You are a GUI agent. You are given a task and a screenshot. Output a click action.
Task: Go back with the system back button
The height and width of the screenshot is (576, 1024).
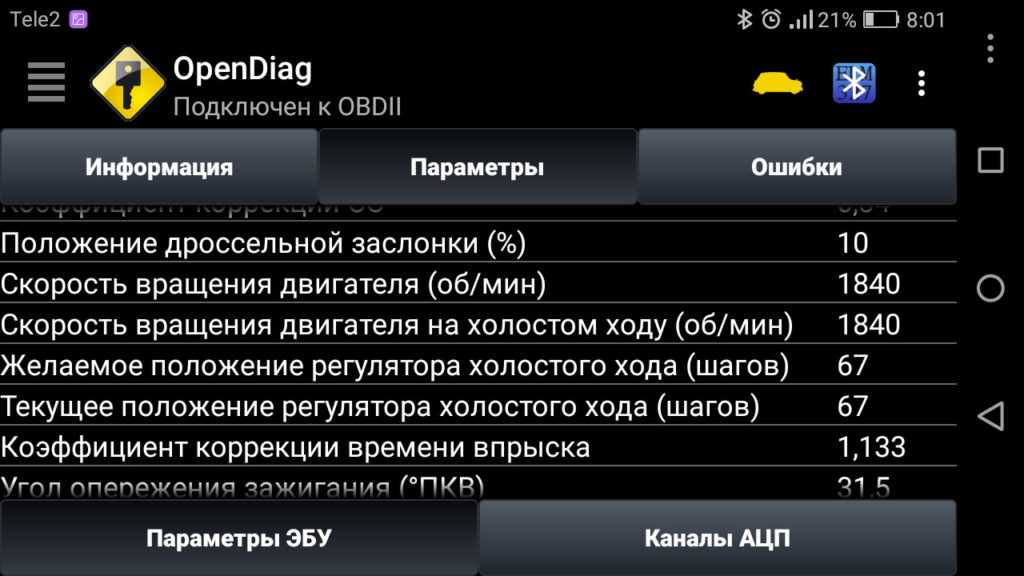tap(989, 416)
